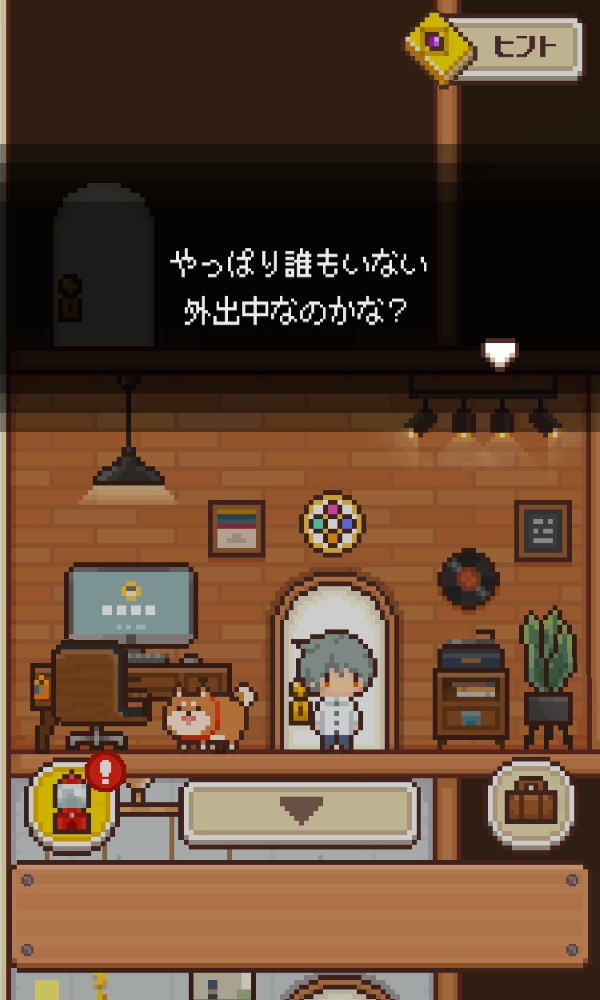
Task: Tap the Shiba dog next to the desk
Action: (x=205, y=715)
